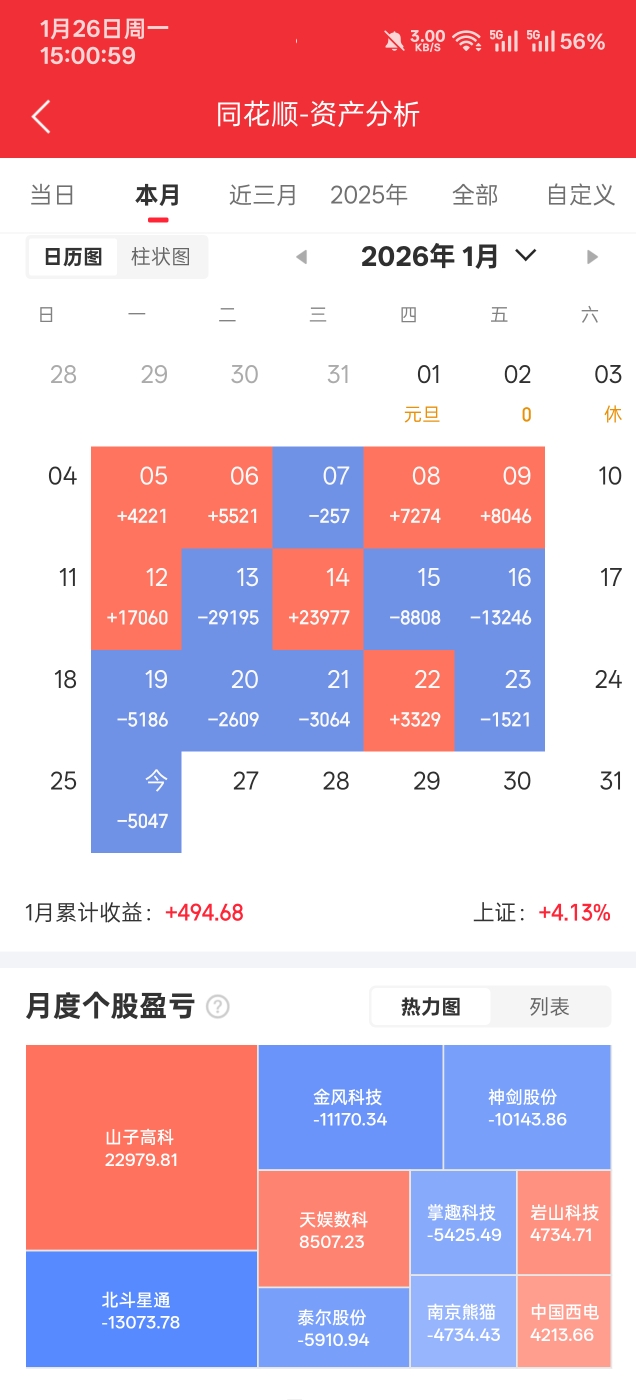Open the 金风科技 heatmap tile
The image size is (636, 1400).
click(350, 1108)
